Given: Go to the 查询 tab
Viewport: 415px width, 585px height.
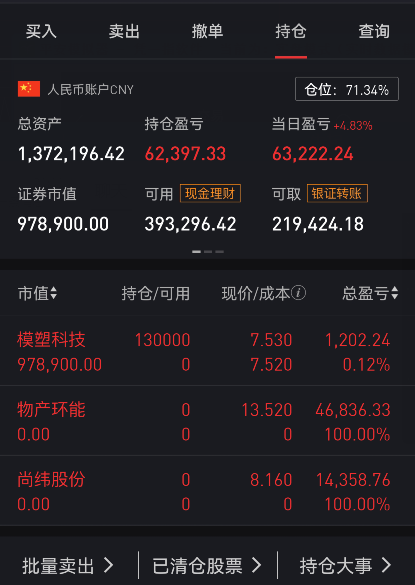Looking at the screenshot, I should point(374,31).
